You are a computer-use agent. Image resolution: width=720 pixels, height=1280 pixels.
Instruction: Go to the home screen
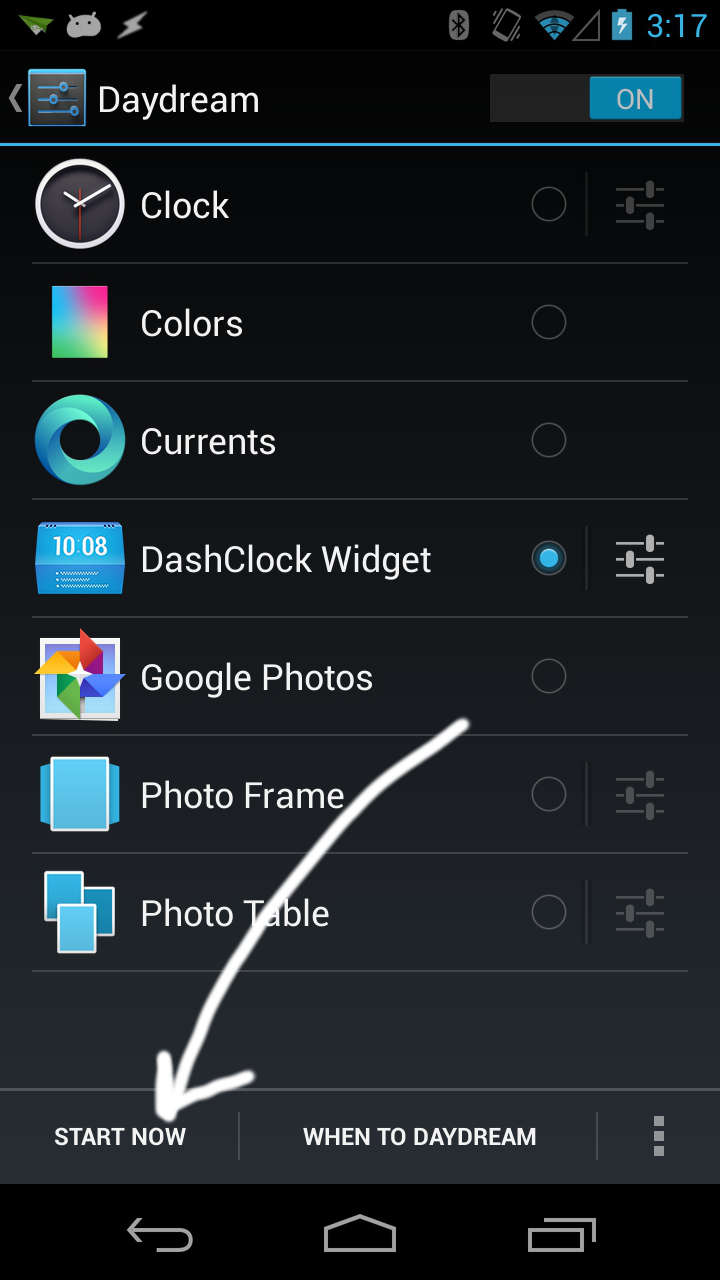point(360,1234)
